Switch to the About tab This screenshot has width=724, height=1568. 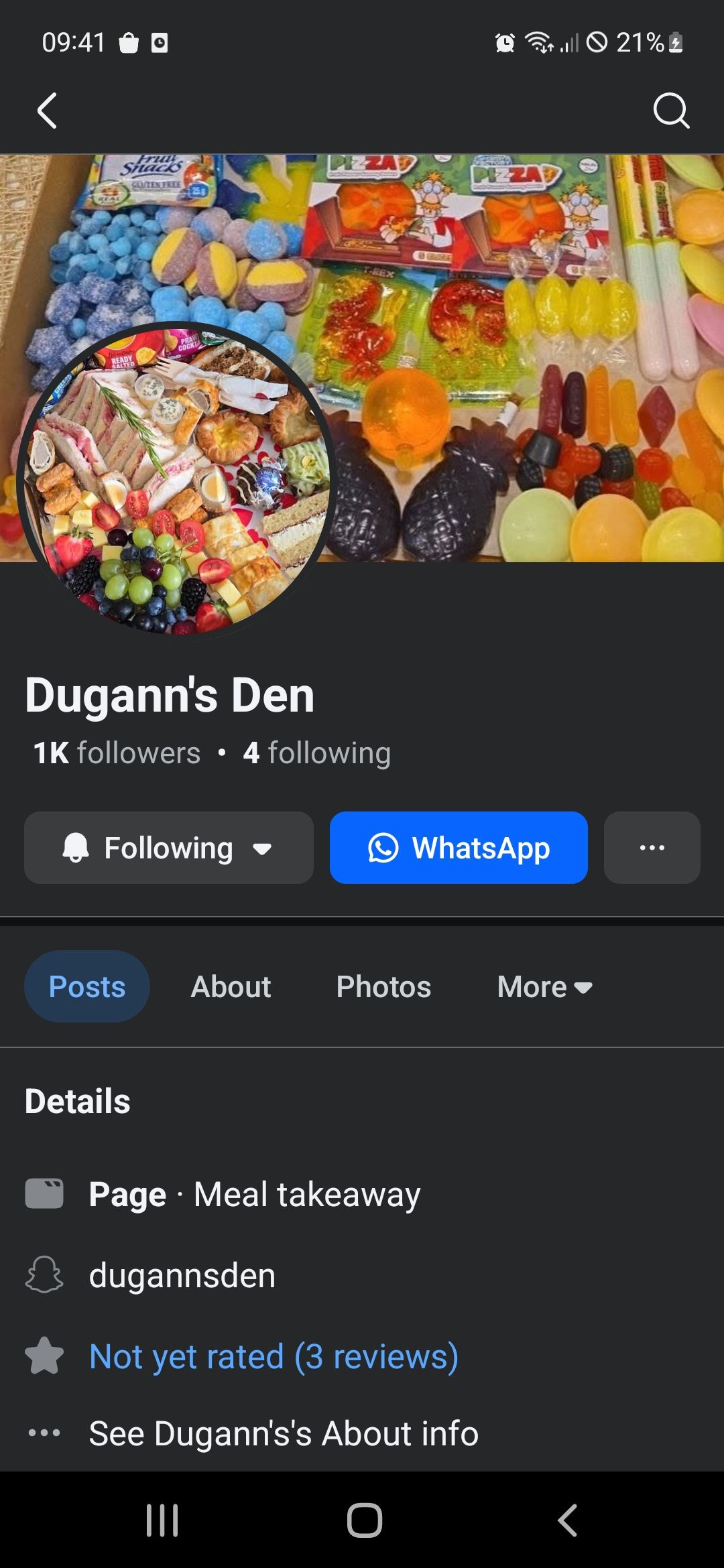click(x=231, y=986)
